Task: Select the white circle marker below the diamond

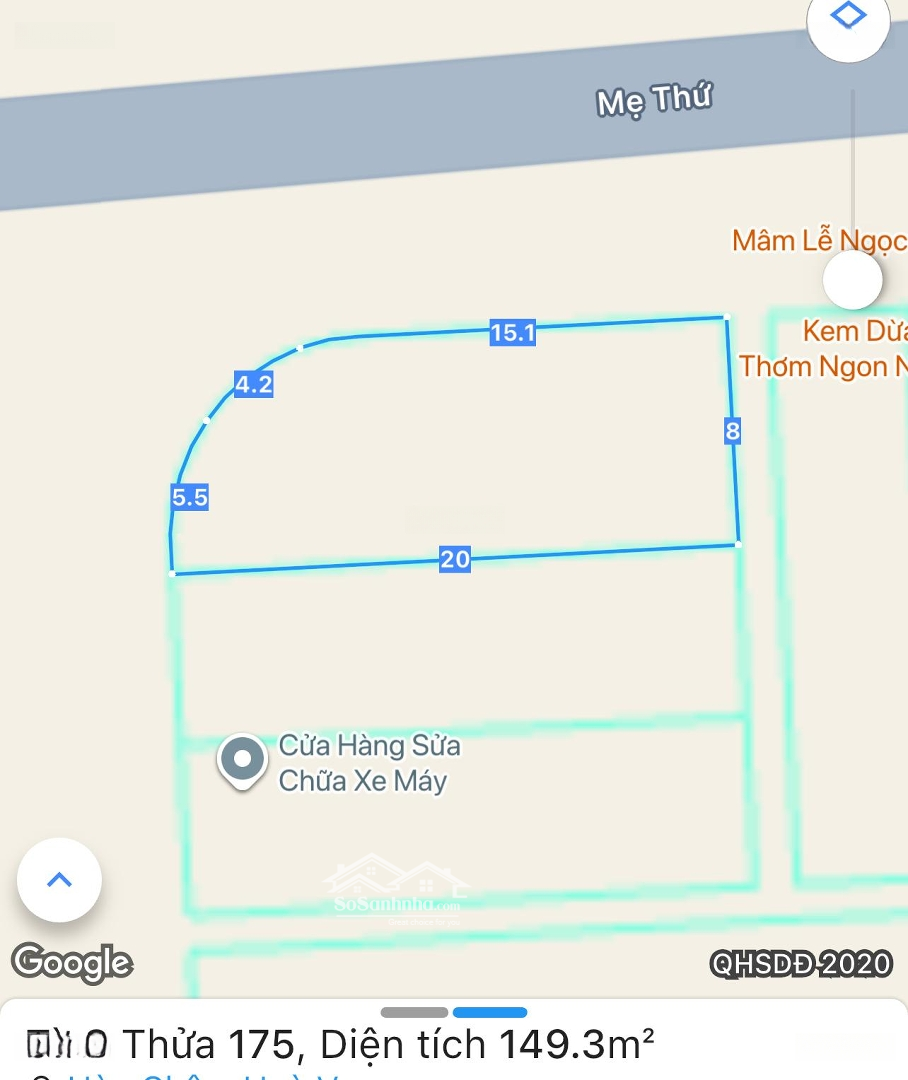Action: (852, 280)
